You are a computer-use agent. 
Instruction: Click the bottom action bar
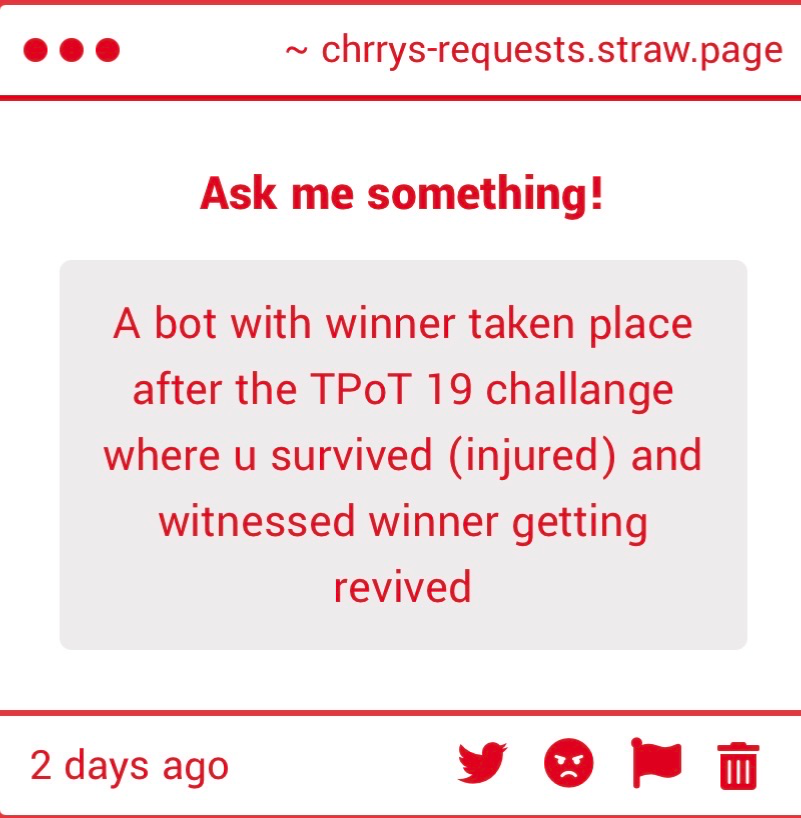300,765
